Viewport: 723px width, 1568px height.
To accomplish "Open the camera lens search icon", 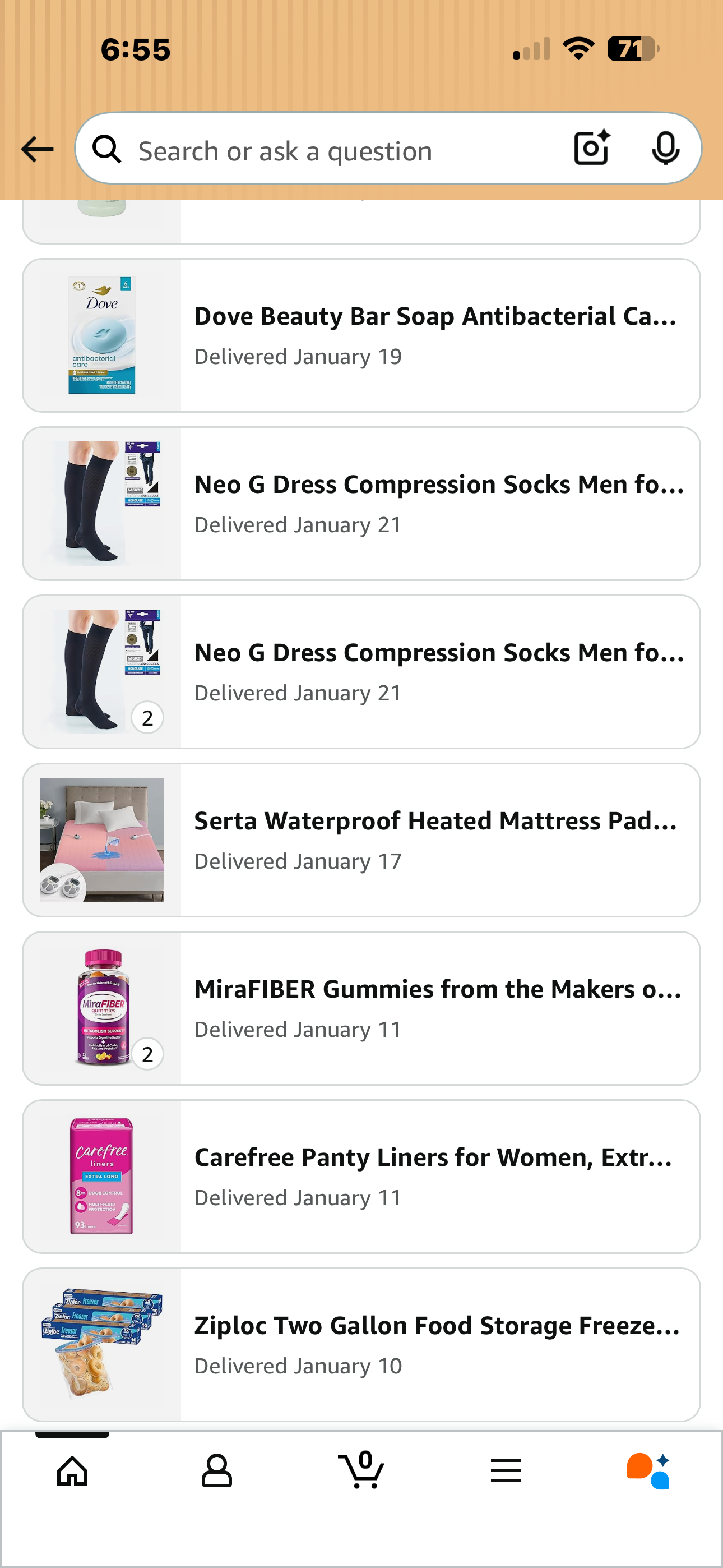I will [x=591, y=148].
